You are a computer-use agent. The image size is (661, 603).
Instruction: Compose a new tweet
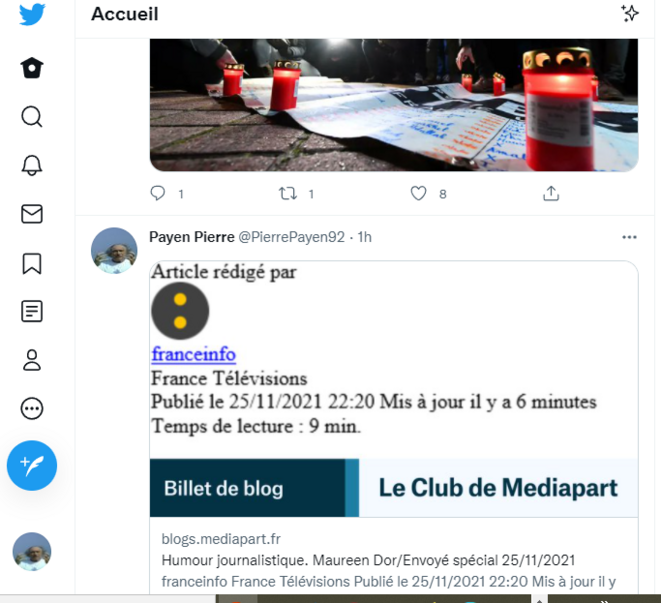[x=32, y=465]
